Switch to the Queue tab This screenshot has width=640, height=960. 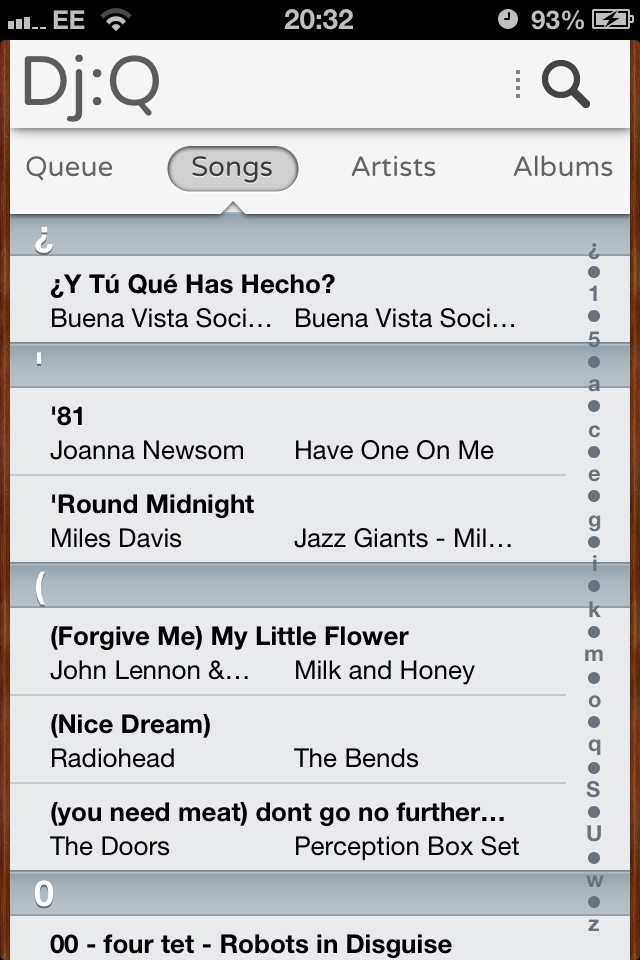click(x=69, y=167)
